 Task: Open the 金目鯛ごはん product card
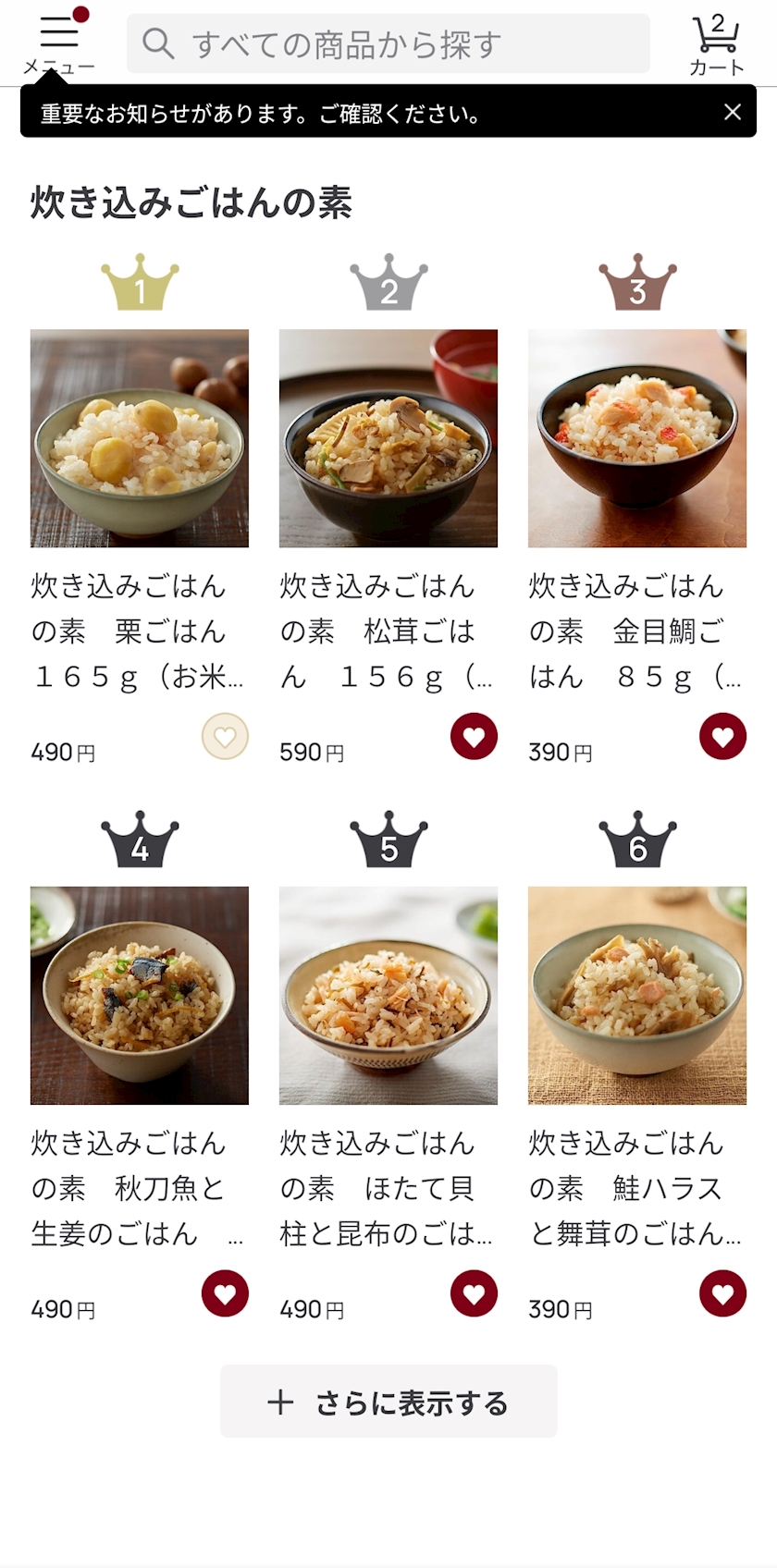tap(637, 438)
